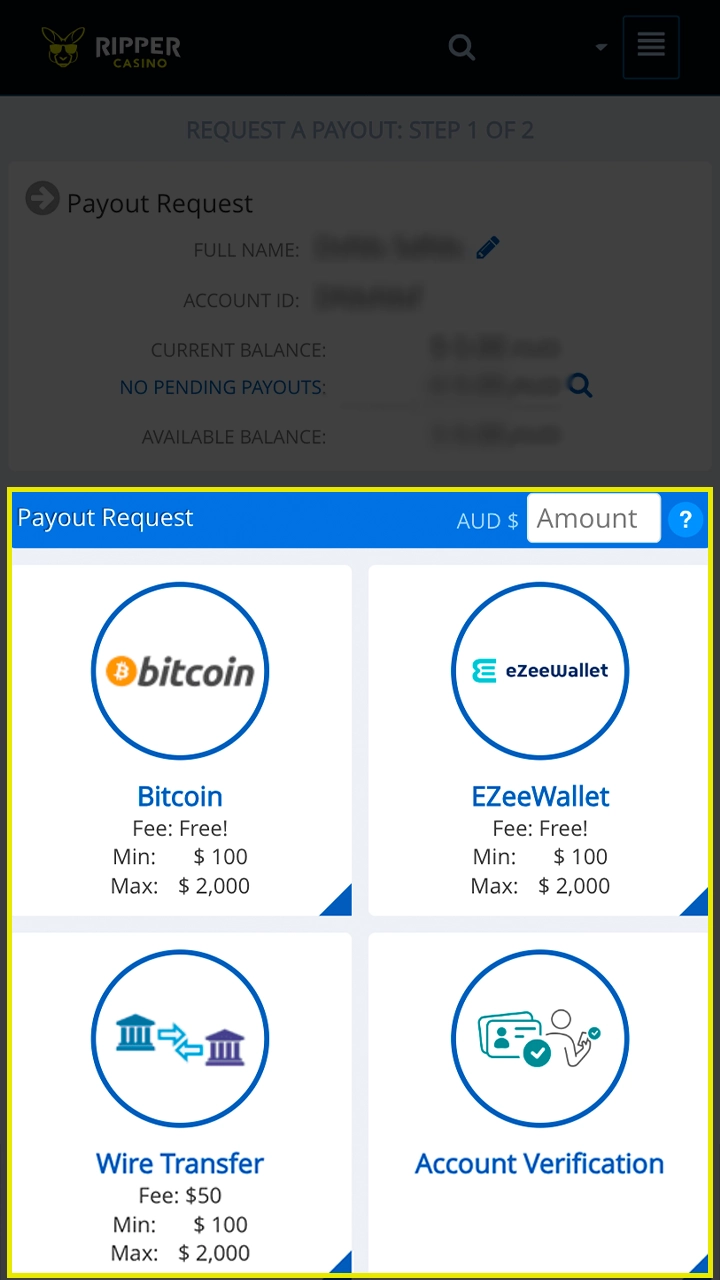Open the hamburger menu
Image resolution: width=720 pixels, height=1280 pixels.
(651, 47)
